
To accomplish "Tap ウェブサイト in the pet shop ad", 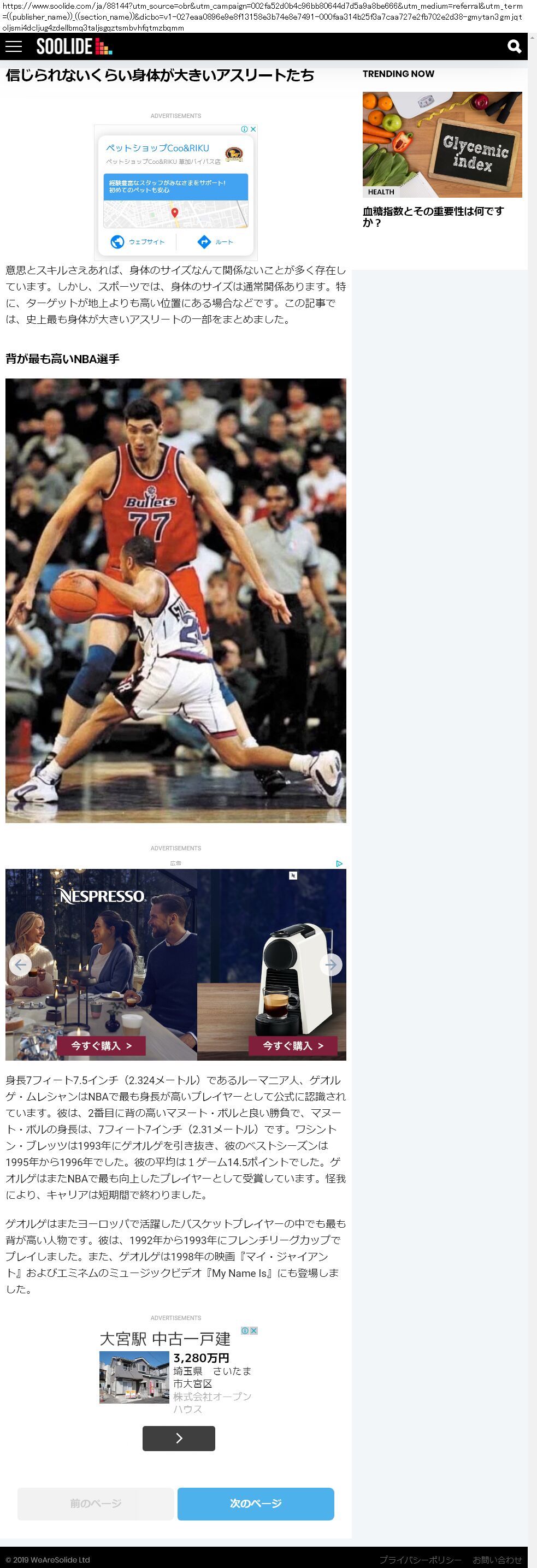I will pyautogui.click(x=138, y=241).
